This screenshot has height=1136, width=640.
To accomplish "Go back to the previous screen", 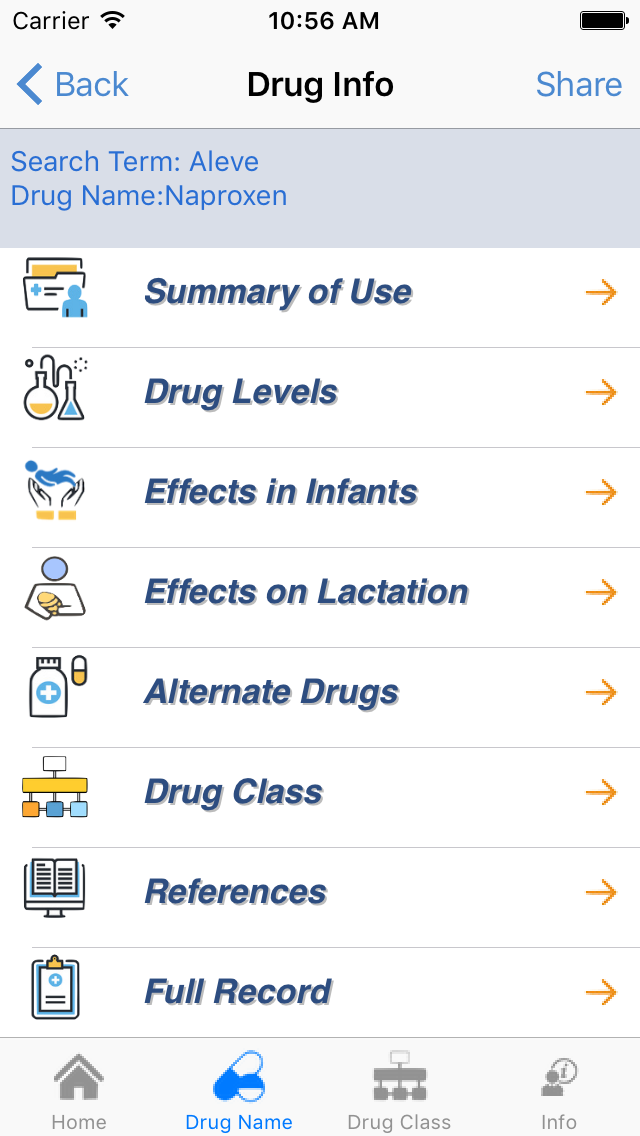I will point(73,85).
